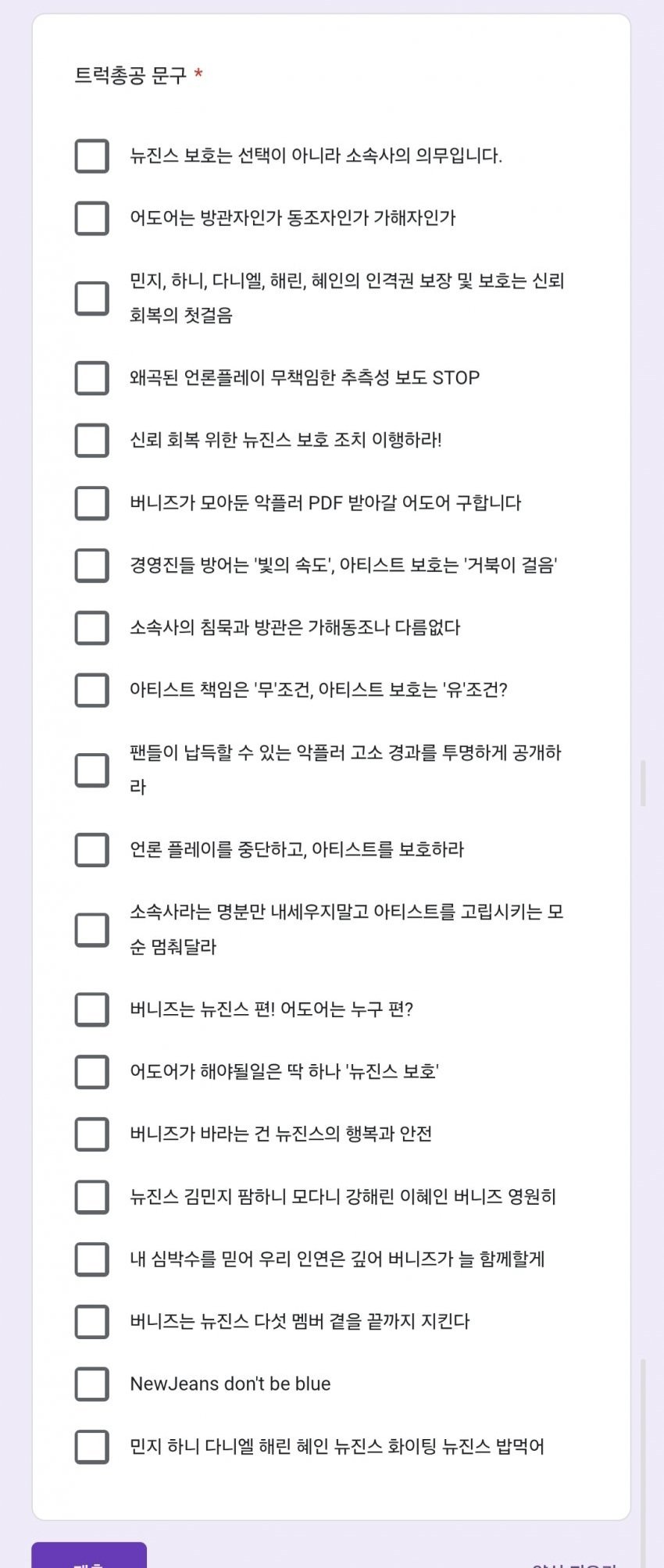Viewport: 664px width, 1568px height.
Task: Tick '버니즈가 바라는 건 뉴진스의 행복과 안전'
Action: tap(92, 1134)
